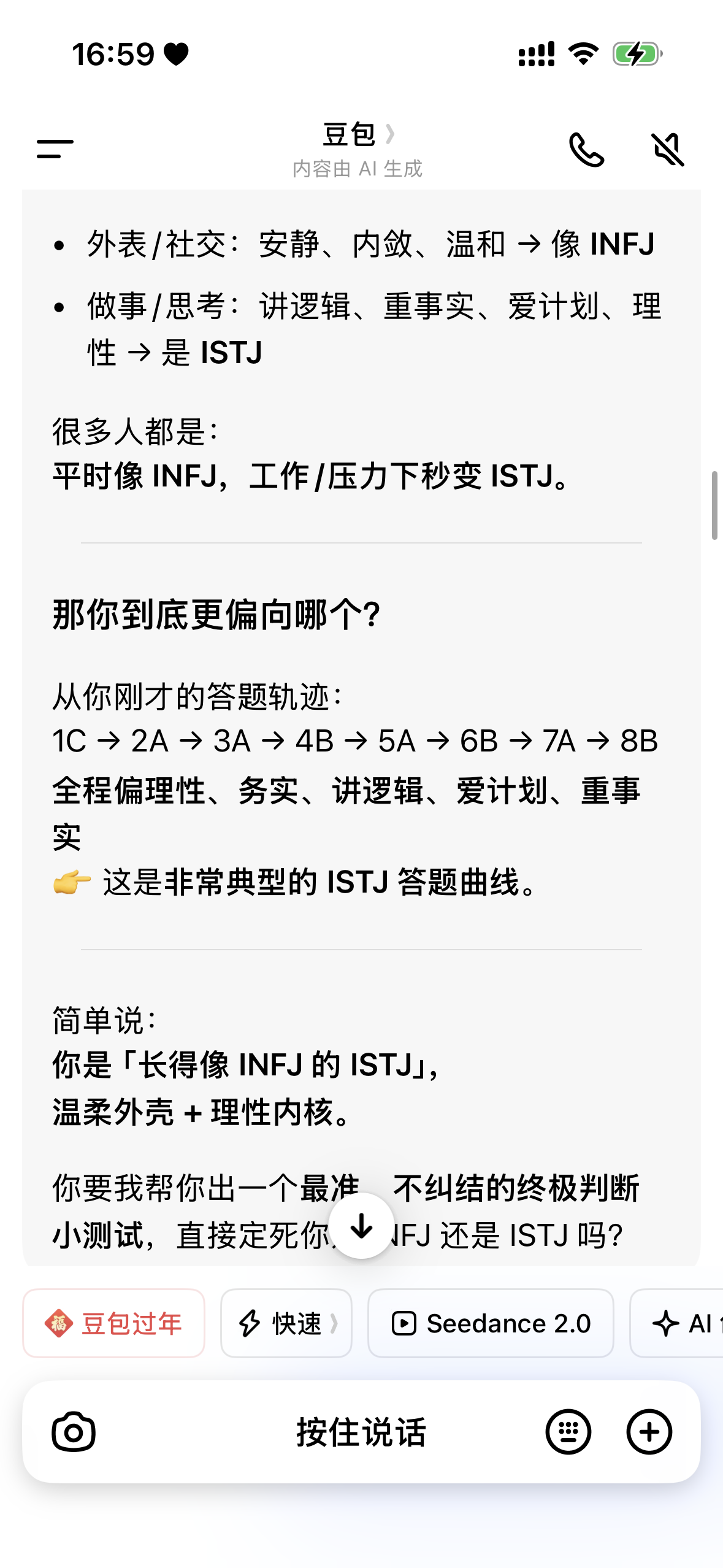Toggle the muted speaker icon
723x1568 pixels.
667,150
